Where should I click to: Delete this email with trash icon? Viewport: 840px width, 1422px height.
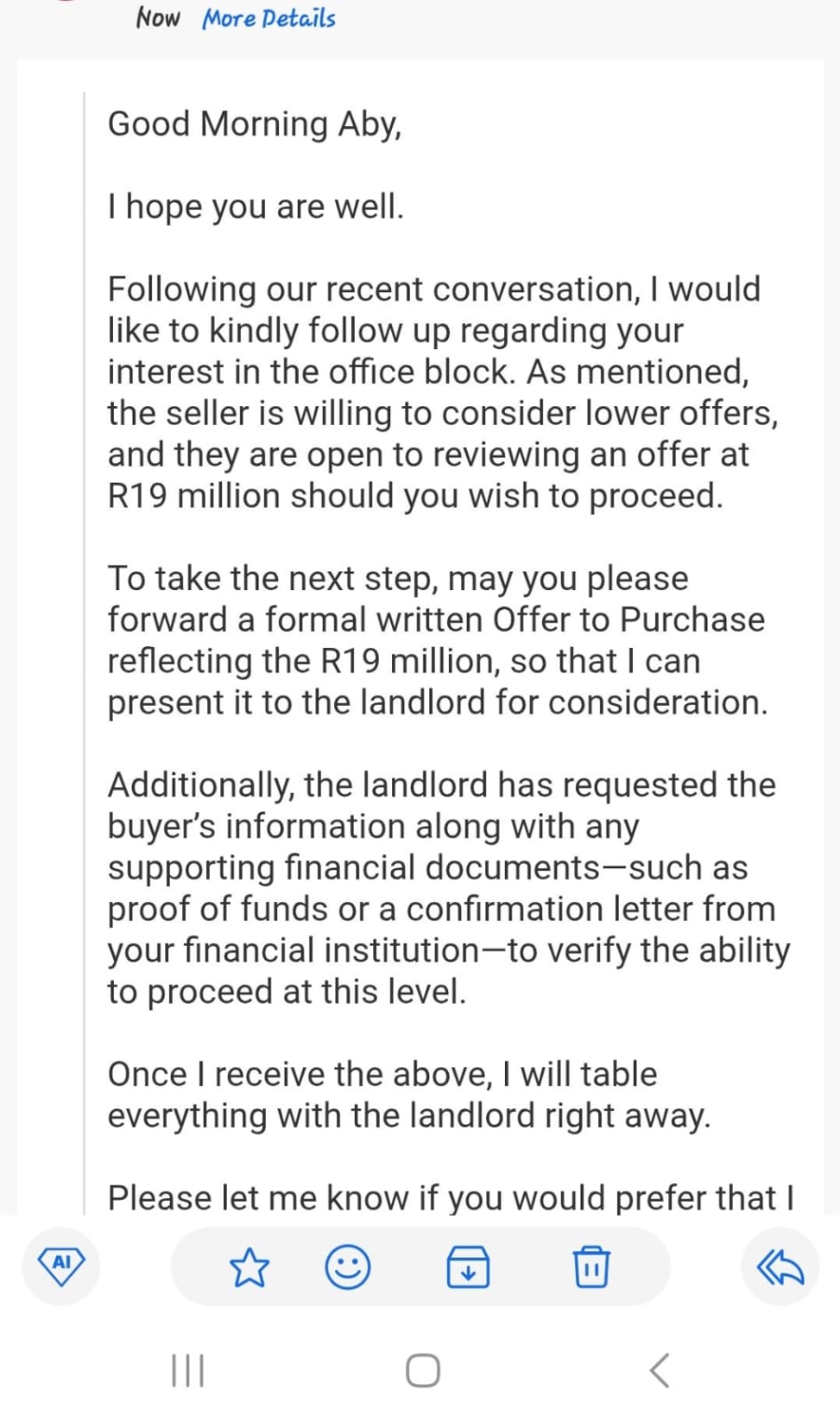591,1267
